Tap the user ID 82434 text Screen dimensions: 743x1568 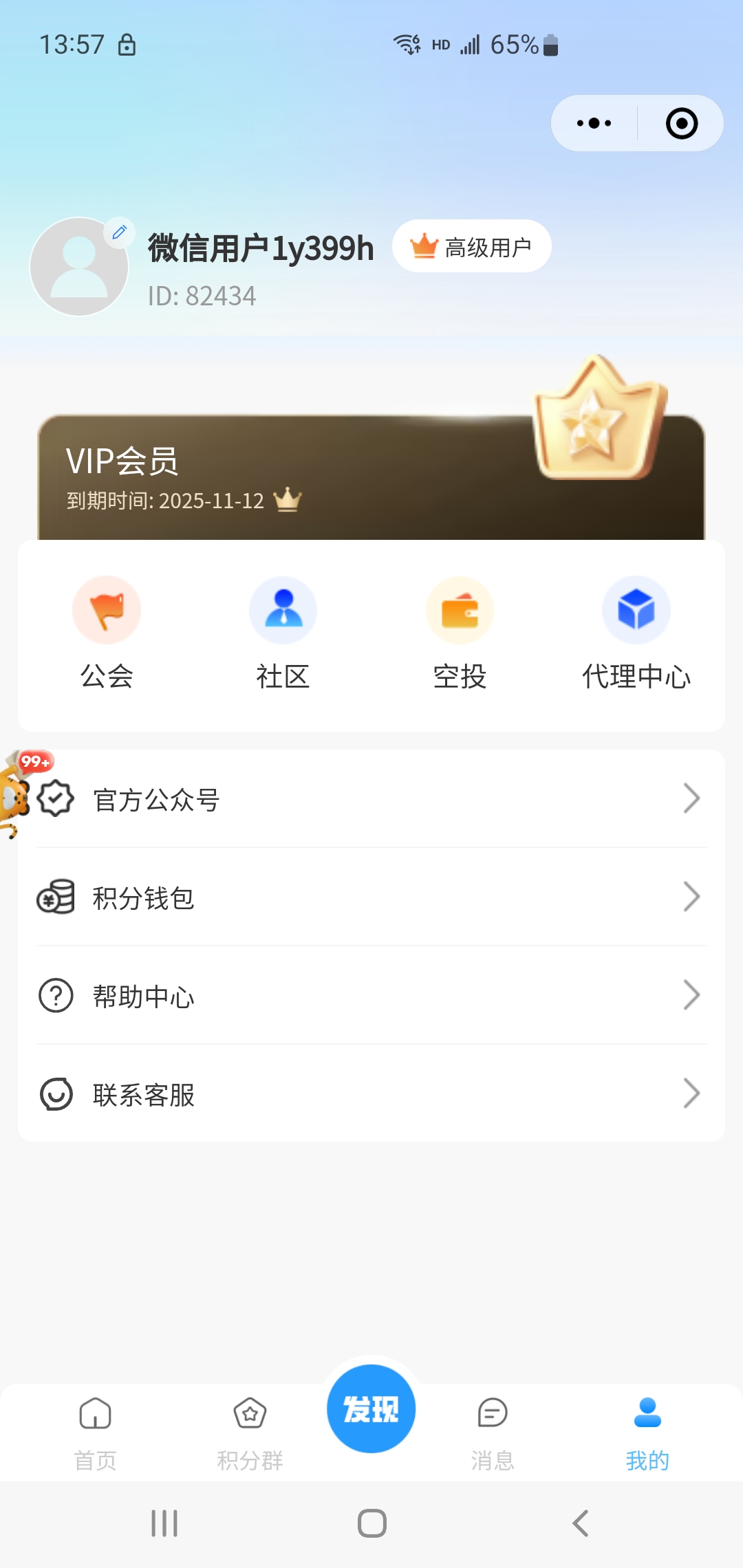click(202, 296)
